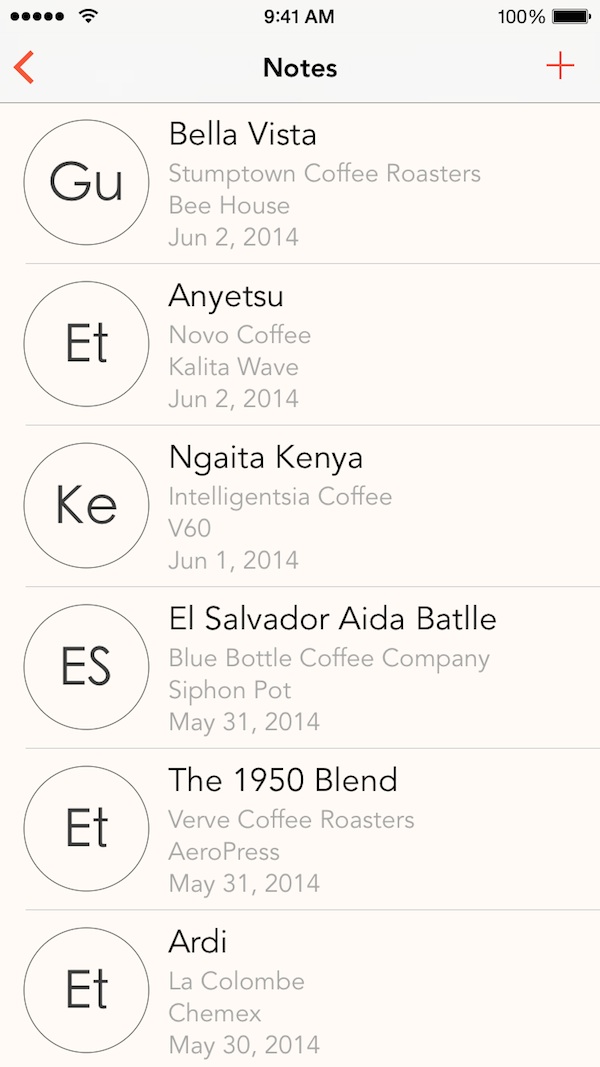Open the Bella Vista note
The width and height of the screenshot is (600, 1067).
(x=300, y=183)
